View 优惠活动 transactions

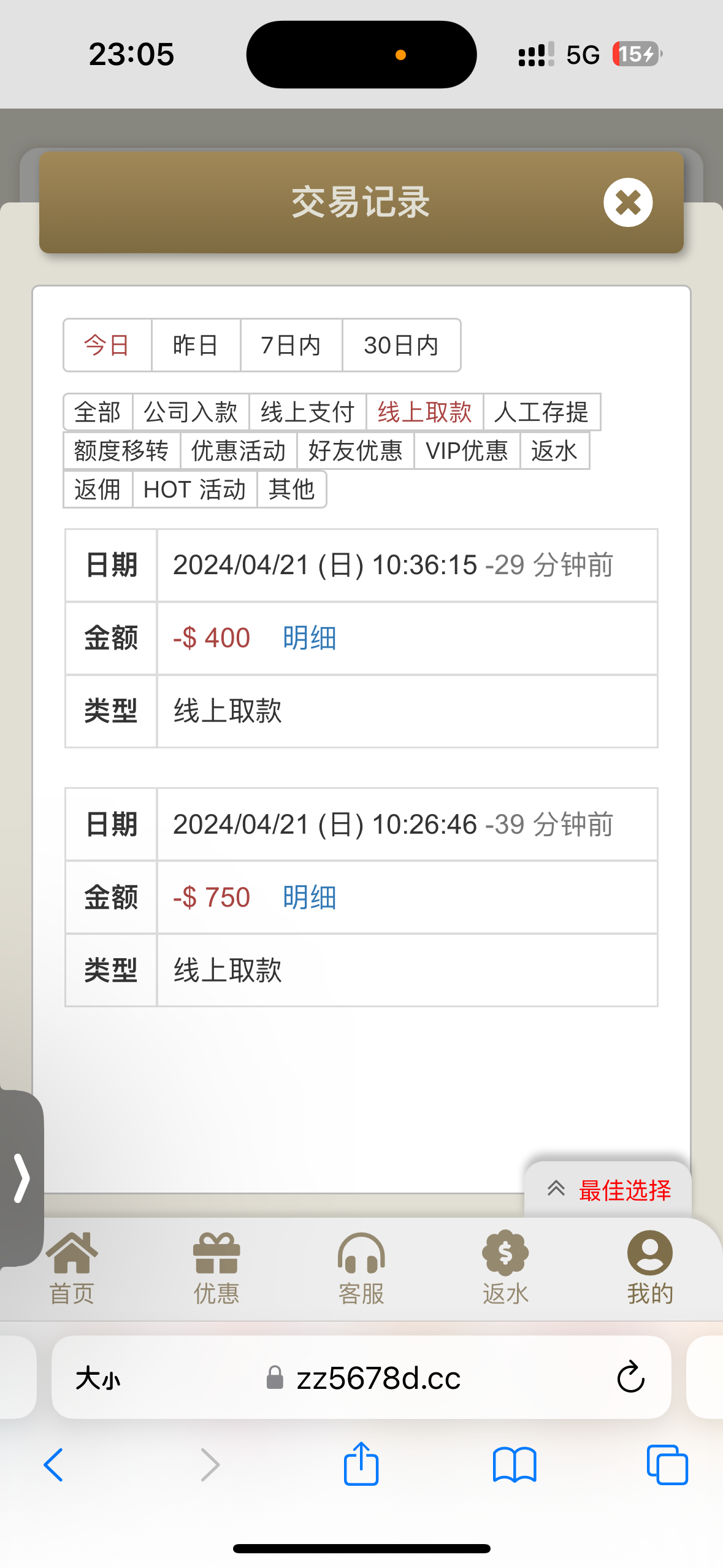[239, 451]
